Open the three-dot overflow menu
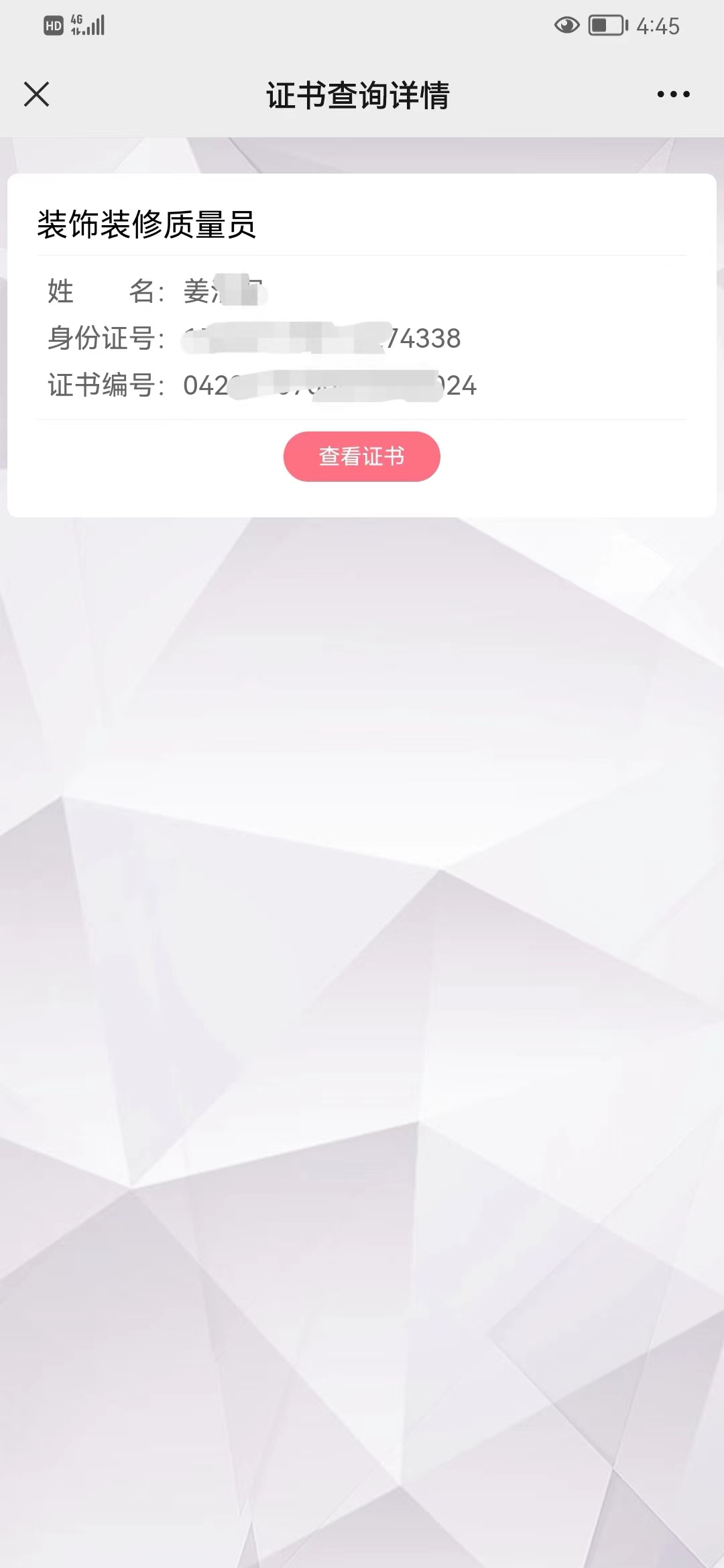Viewport: 724px width, 1568px height. point(673,94)
